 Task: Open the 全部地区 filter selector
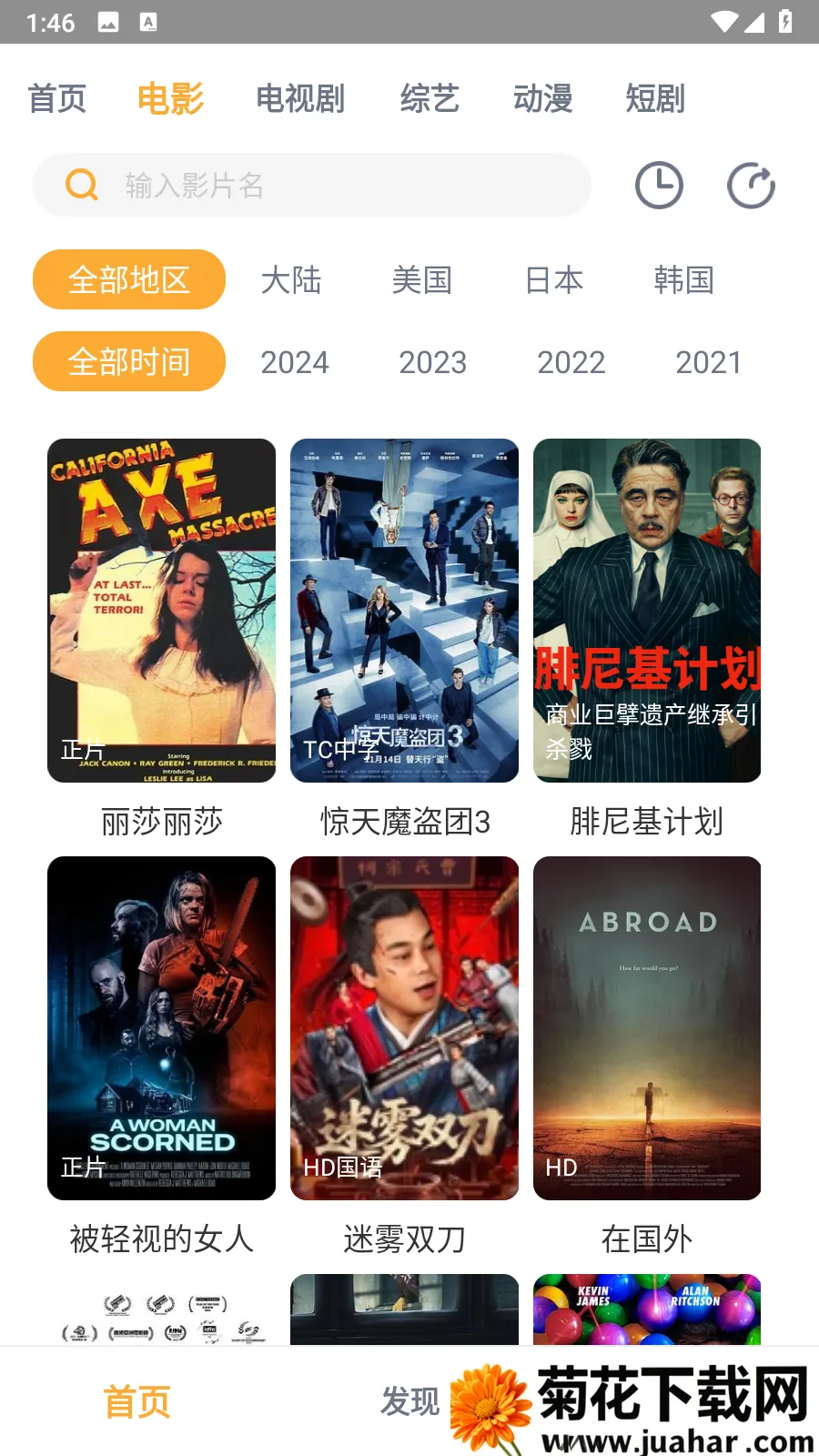(x=128, y=279)
